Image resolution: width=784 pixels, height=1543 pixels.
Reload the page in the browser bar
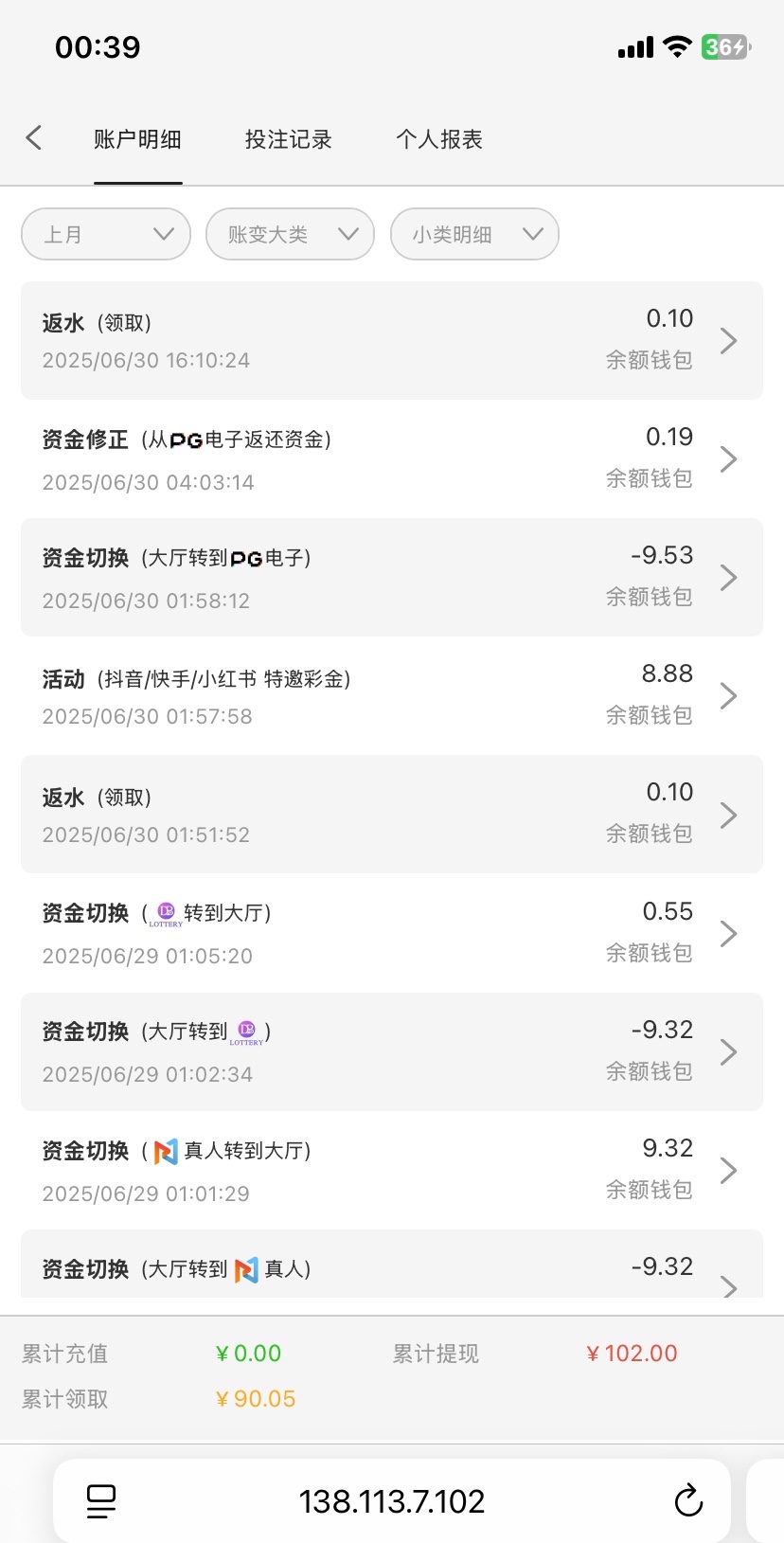688,1500
